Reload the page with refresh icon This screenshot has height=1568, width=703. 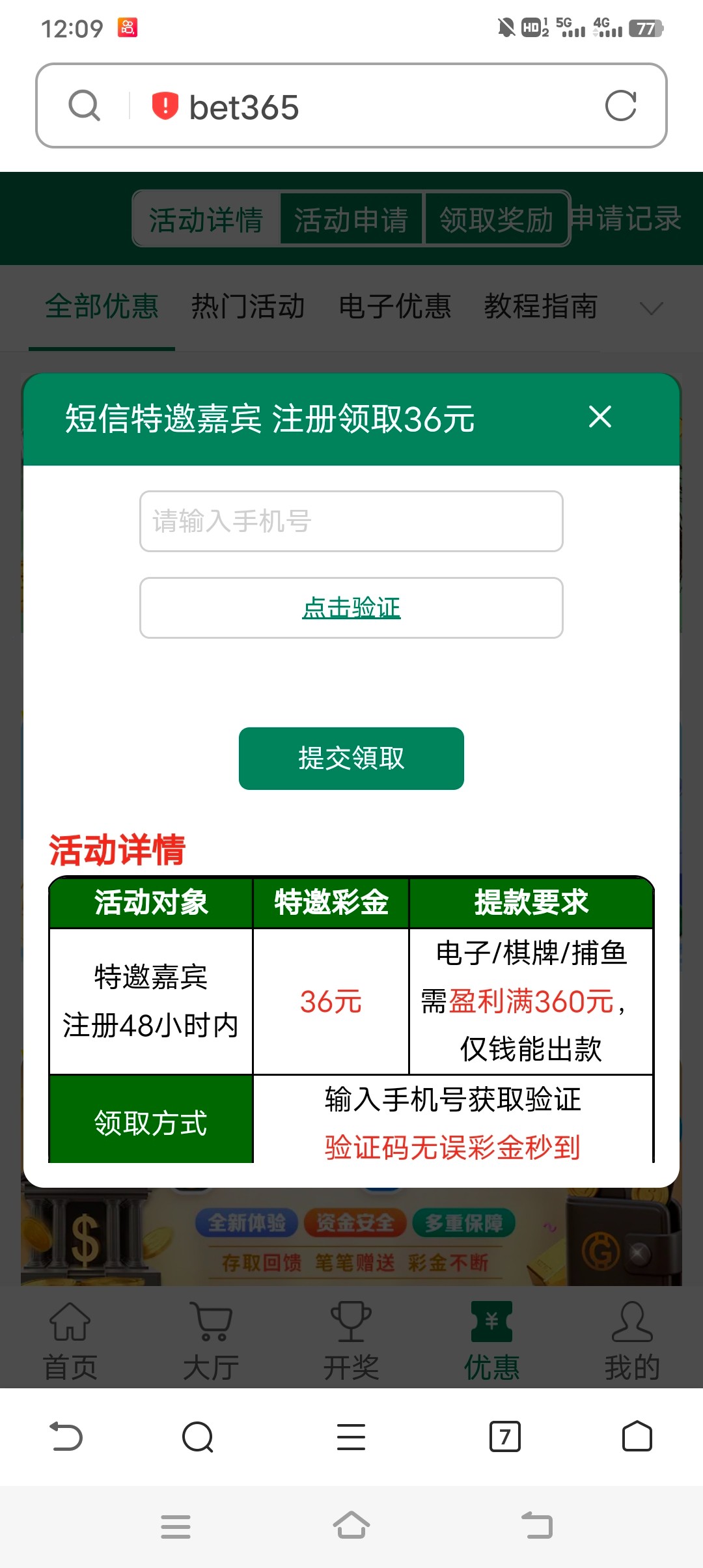(x=620, y=106)
